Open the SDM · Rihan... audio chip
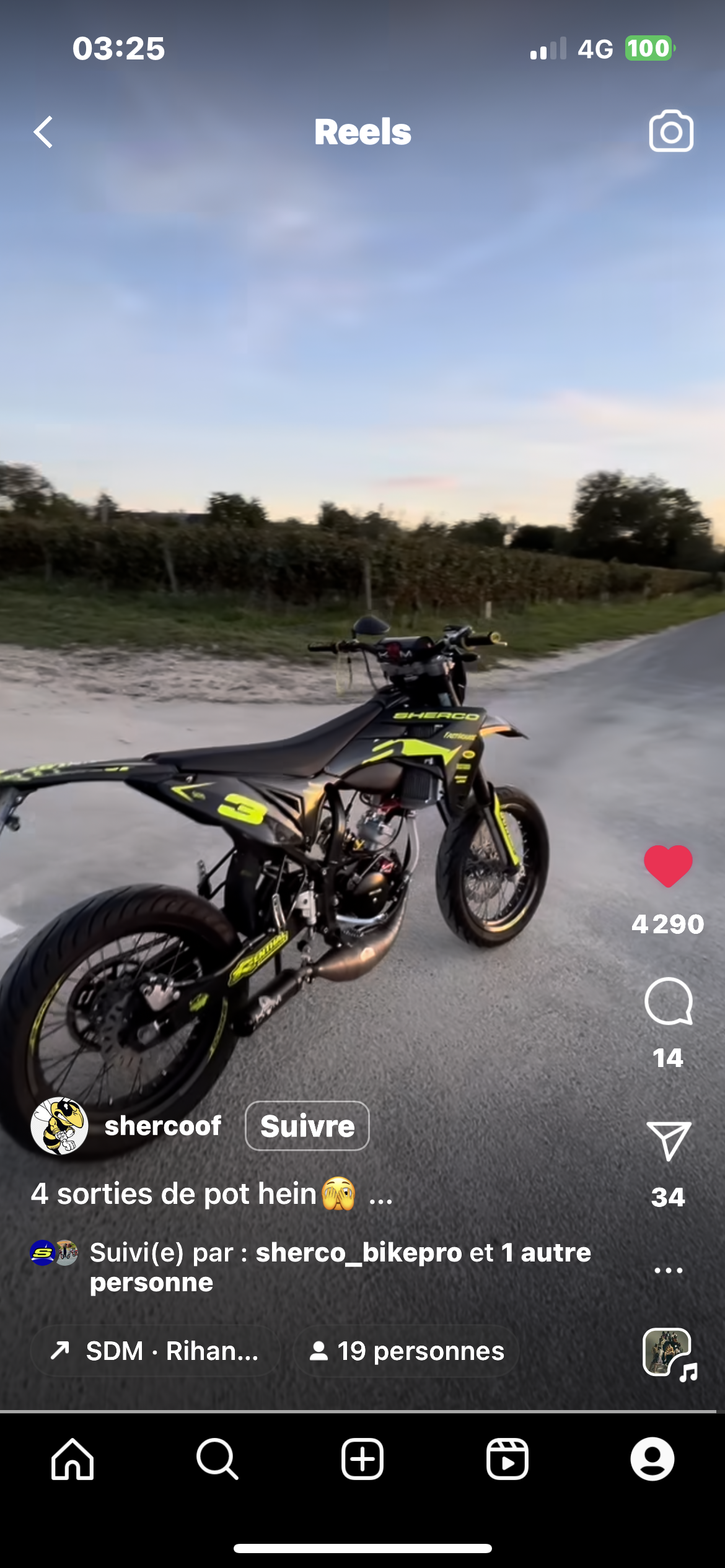The image size is (725, 1568). pos(155,1351)
